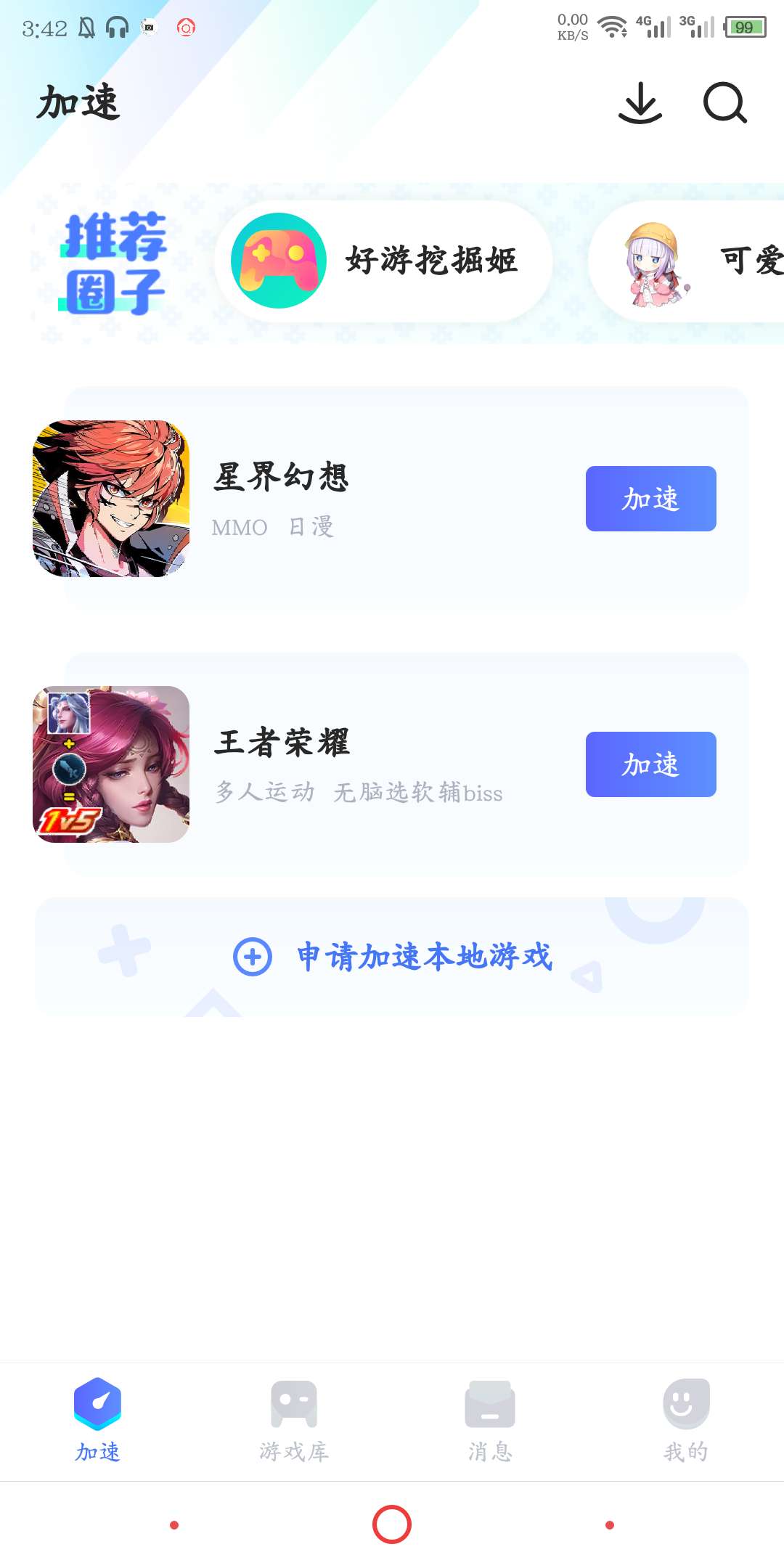Switch to the 游戏库 tab
The height and width of the screenshot is (1568, 784).
(294, 1421)
